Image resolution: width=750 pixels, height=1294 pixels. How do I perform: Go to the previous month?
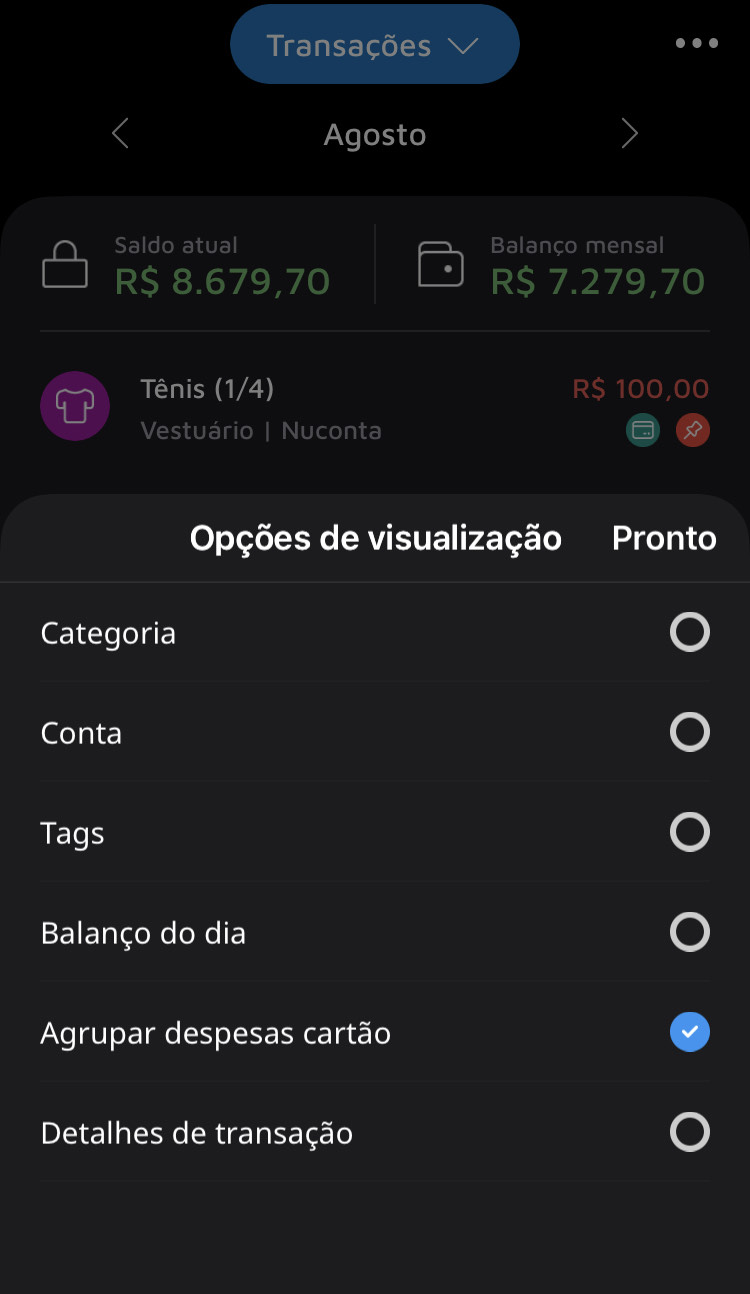pos(120,134)
